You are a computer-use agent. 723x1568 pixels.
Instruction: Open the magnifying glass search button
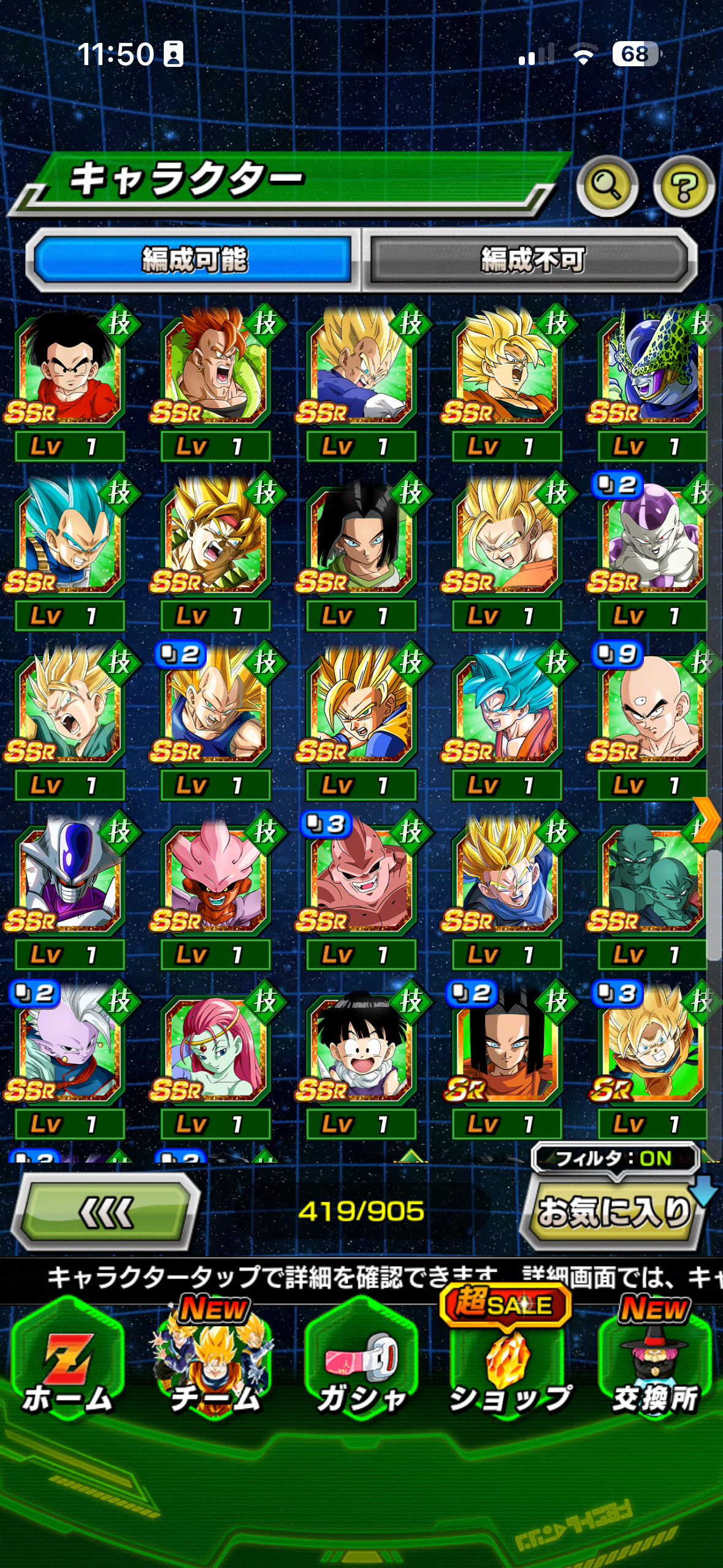point(606,186)
